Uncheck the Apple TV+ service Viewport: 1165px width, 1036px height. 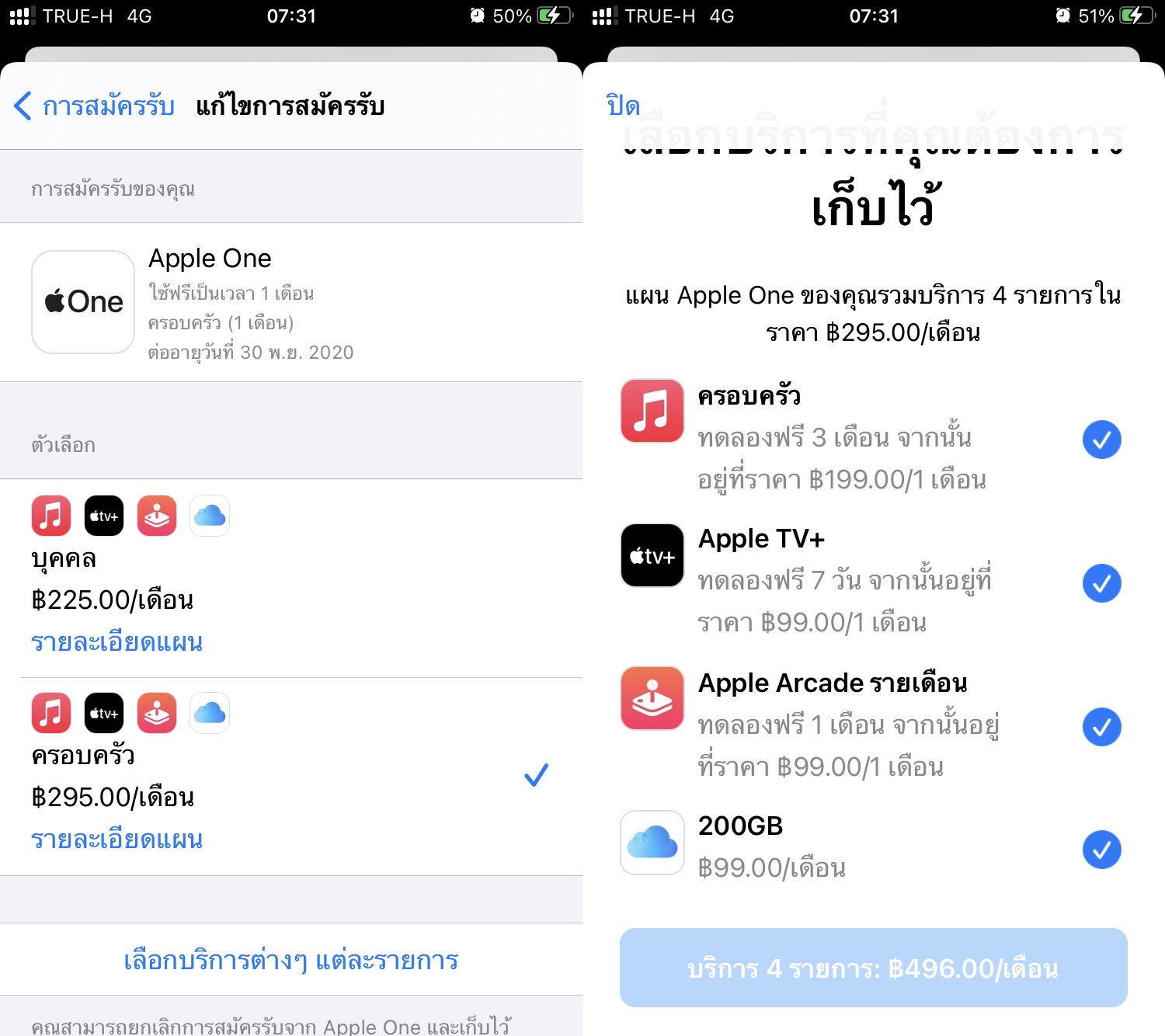[1101, 583]
